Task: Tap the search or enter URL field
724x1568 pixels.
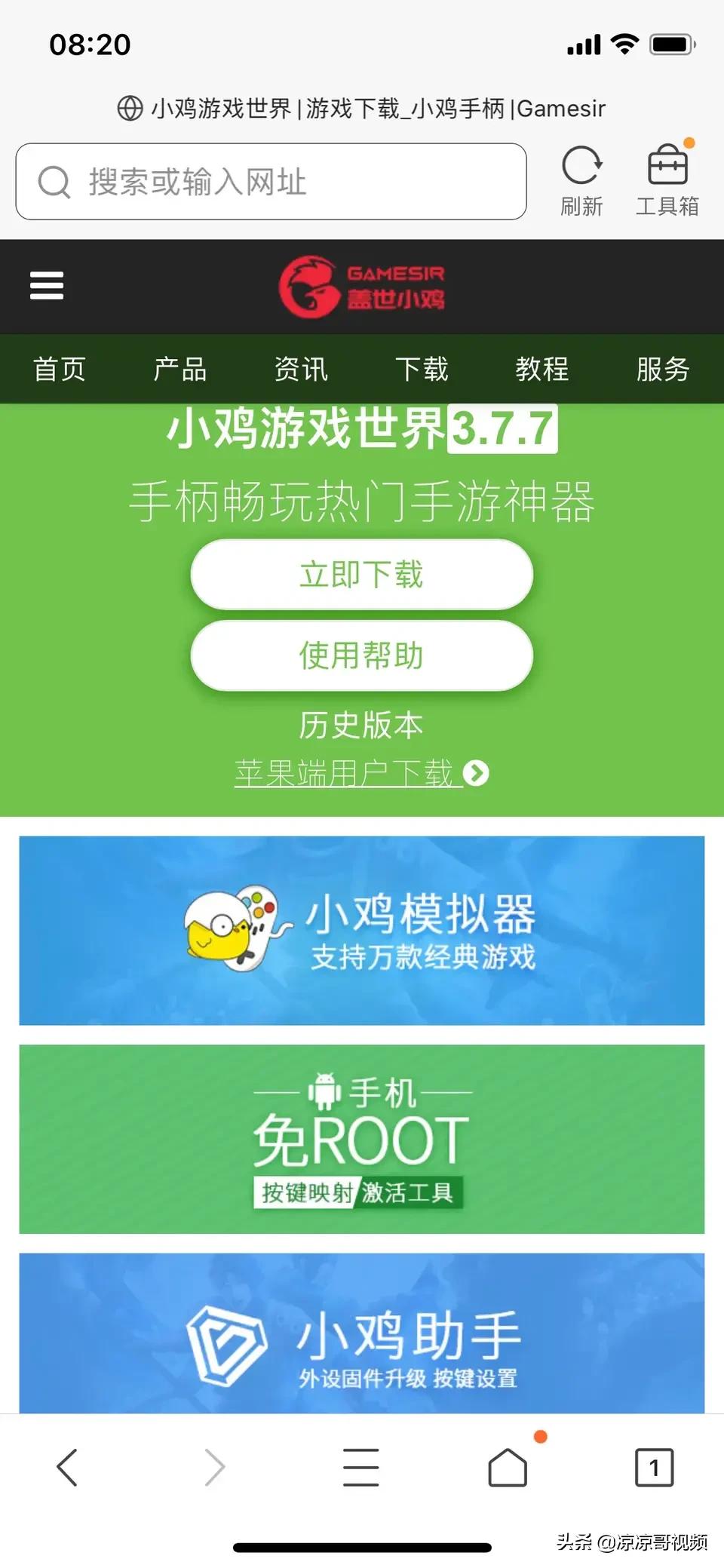Action: click(271, 182)
